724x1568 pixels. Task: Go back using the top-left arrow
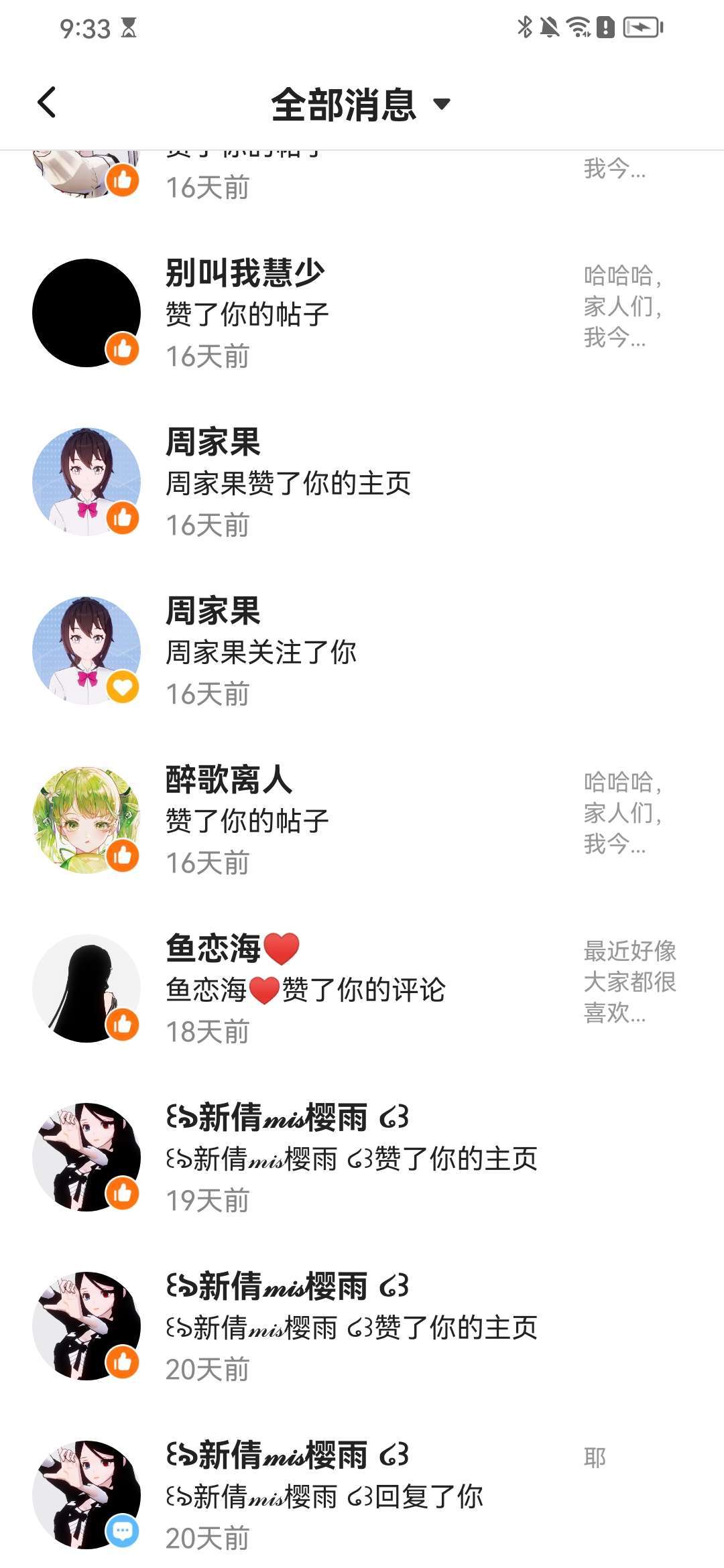[x=47, y=103]
